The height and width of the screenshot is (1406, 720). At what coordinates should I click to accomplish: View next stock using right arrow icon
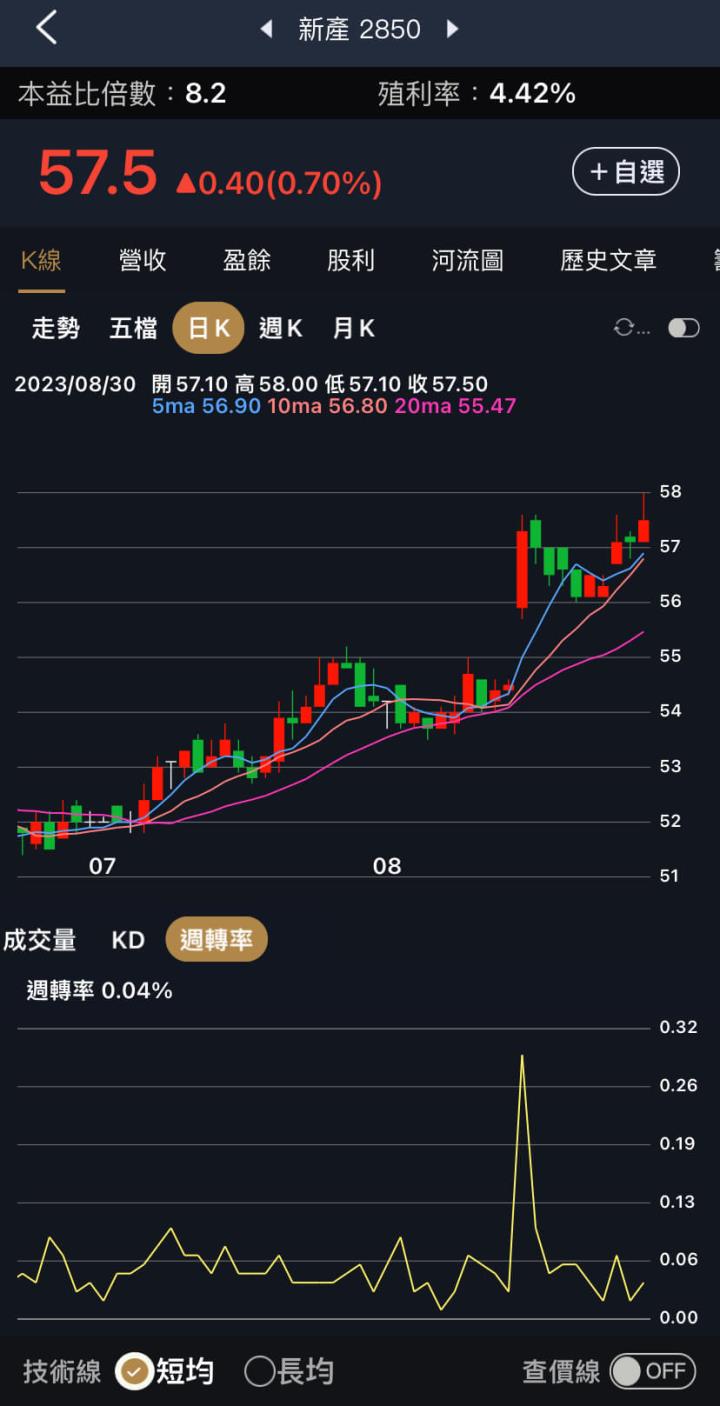(452, 29)
